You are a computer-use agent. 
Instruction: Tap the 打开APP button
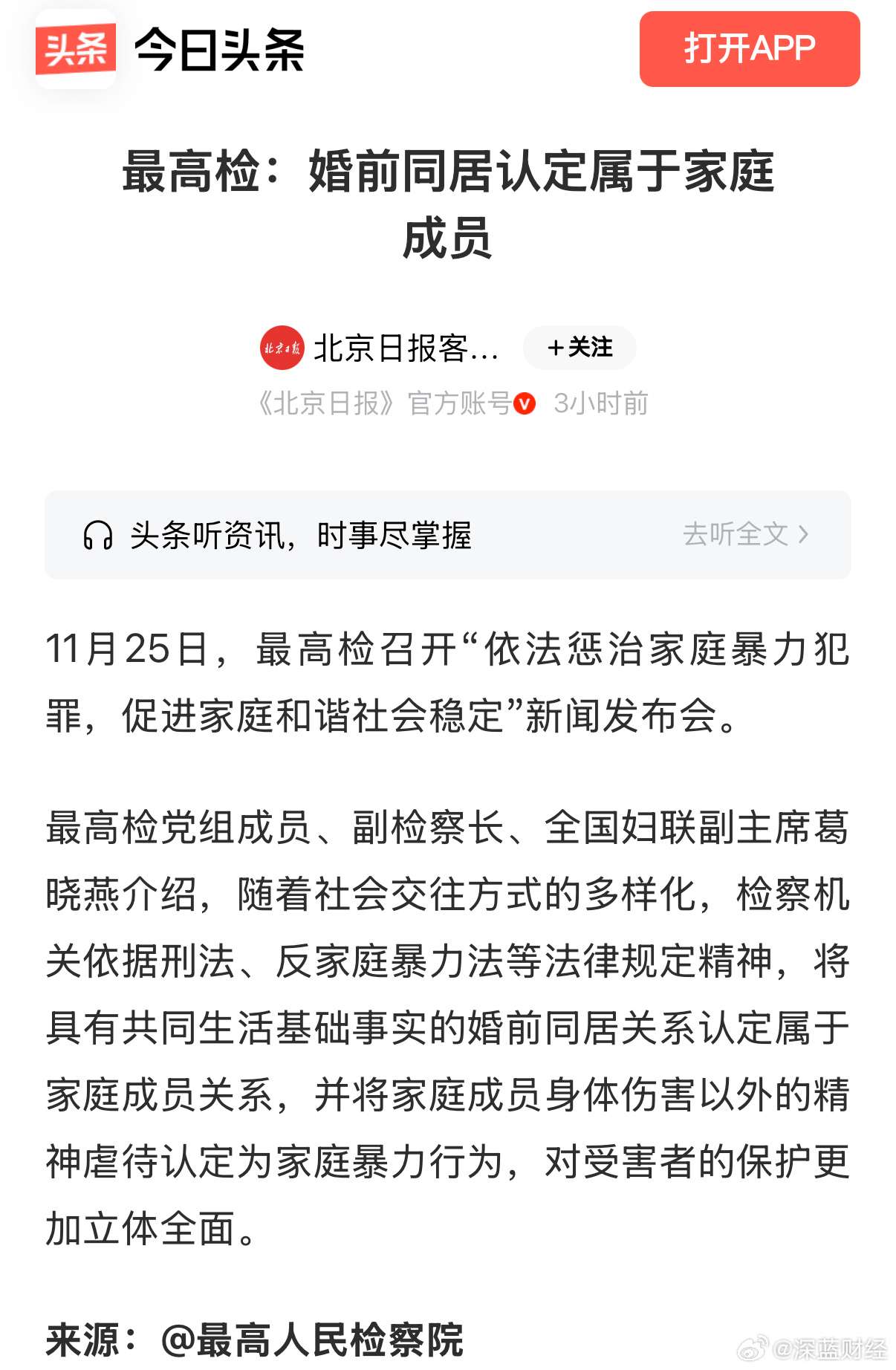click(x=750, y=48)
